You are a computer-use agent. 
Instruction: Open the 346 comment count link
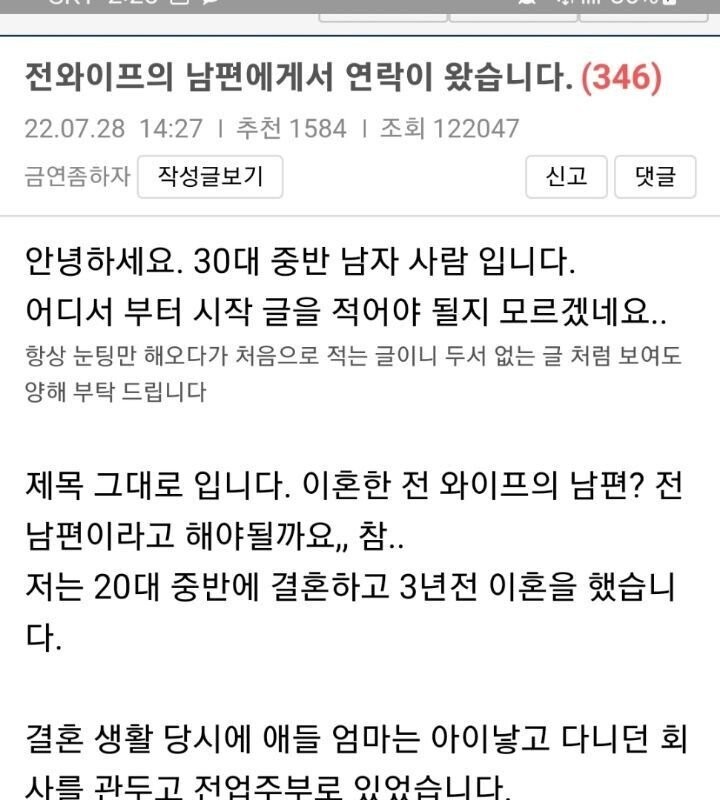pos(621,79)
